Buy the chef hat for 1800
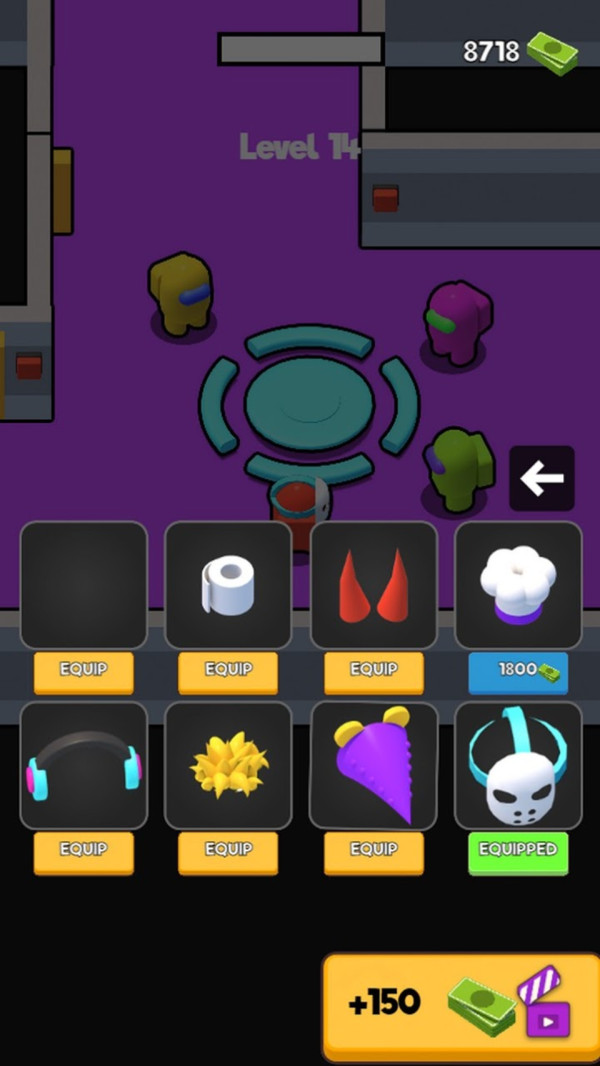This screenshot has width=600, height=1066. tap(518, 671)
